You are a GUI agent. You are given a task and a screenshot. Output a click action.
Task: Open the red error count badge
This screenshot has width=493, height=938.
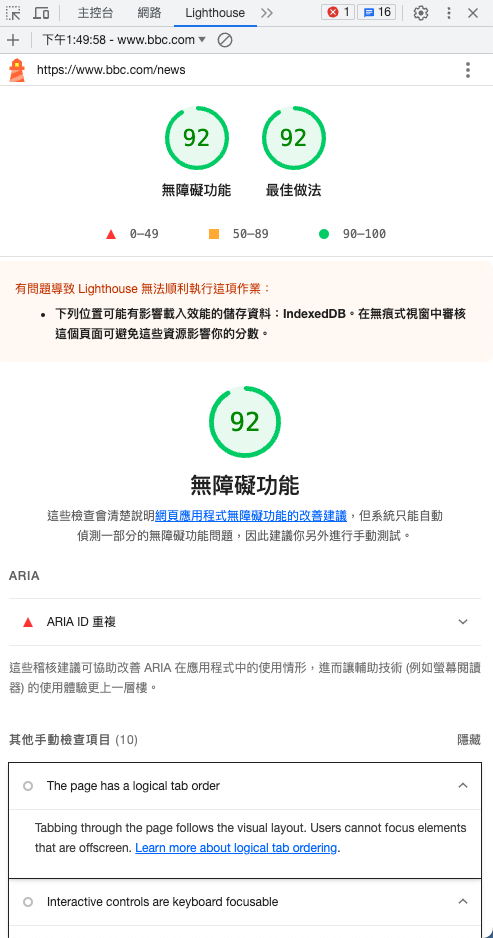click(x=337, y=12)
